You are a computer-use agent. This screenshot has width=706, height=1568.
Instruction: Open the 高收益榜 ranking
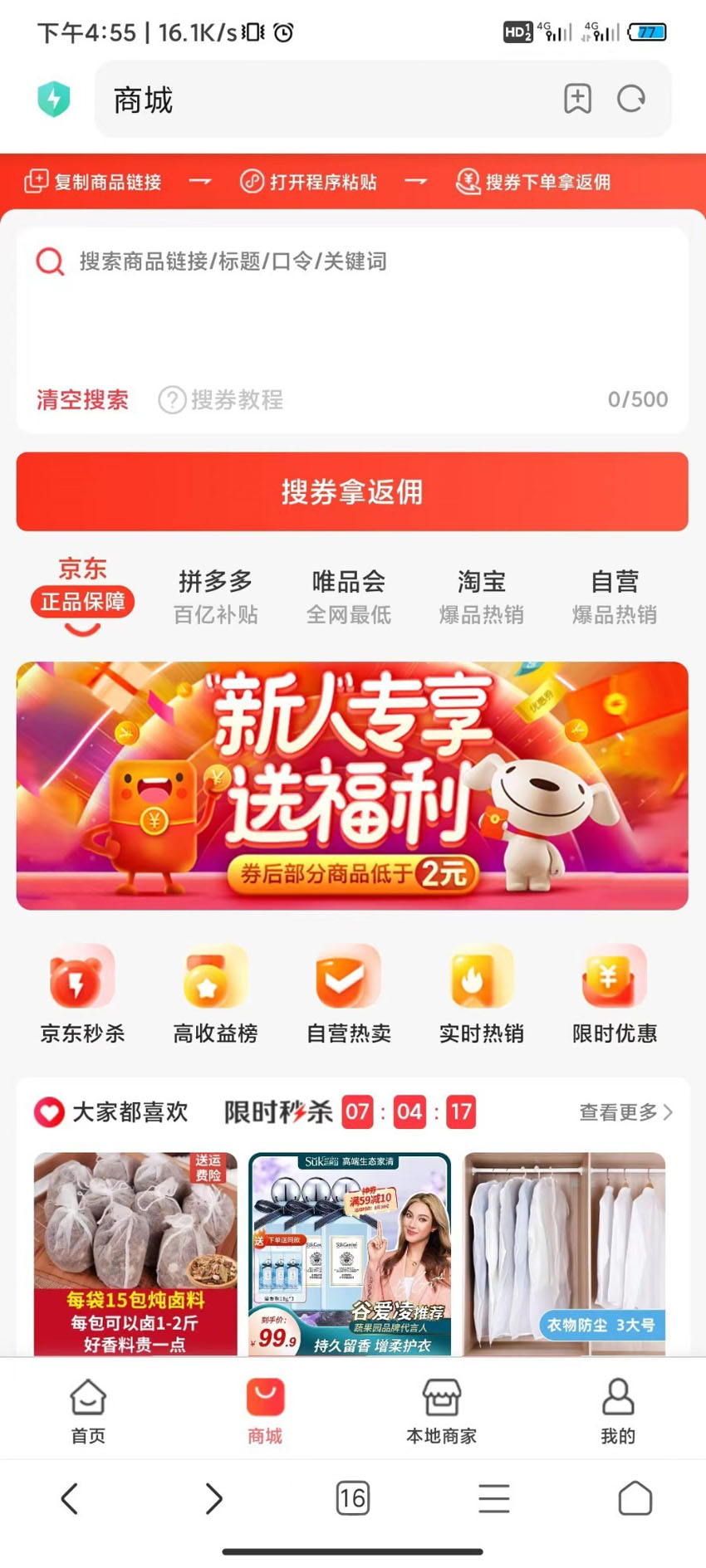pos(215,994)
